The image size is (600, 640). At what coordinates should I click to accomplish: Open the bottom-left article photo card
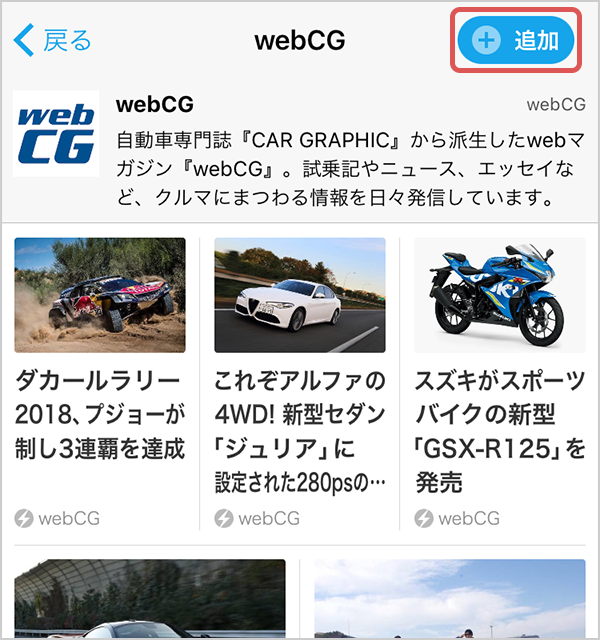coord(150,600)
